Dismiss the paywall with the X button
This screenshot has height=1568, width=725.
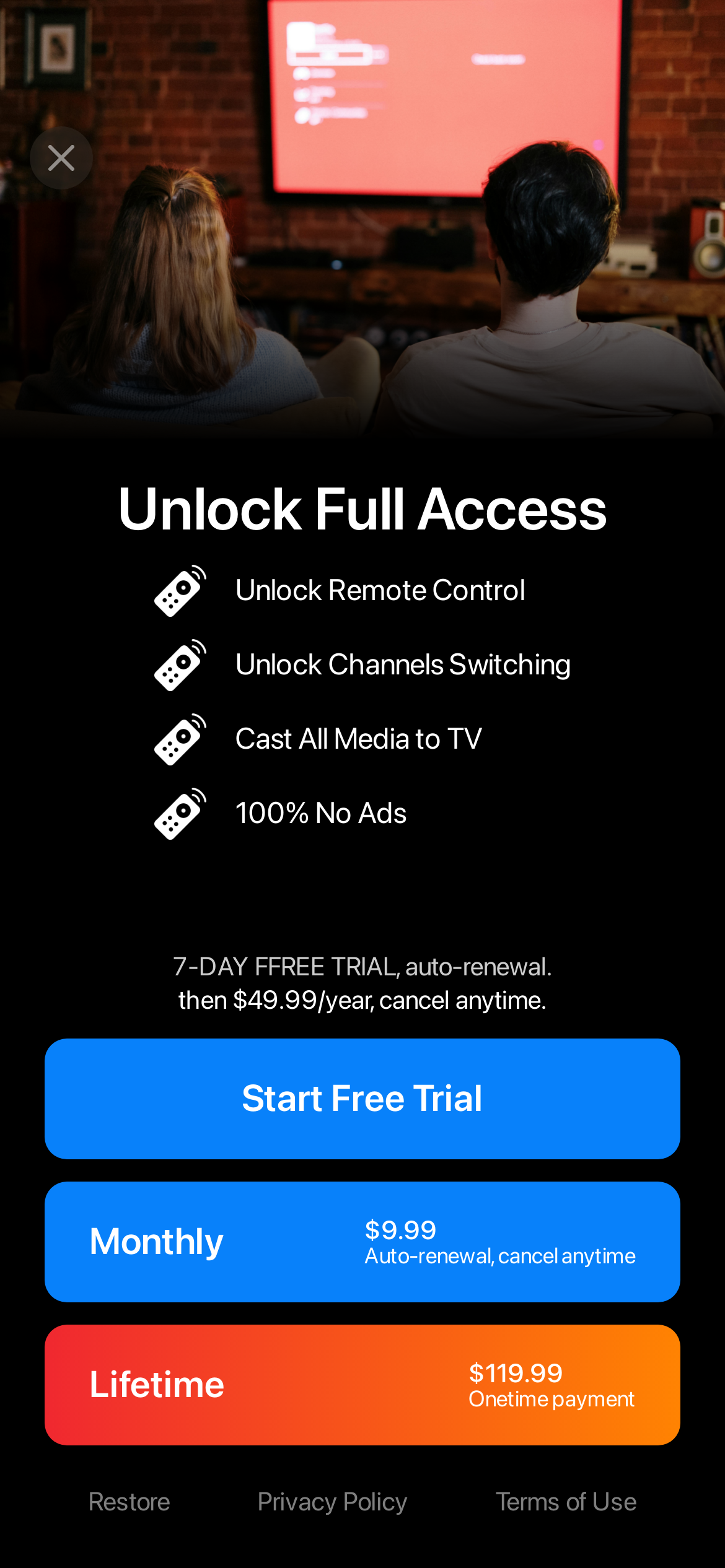(61, 158)
